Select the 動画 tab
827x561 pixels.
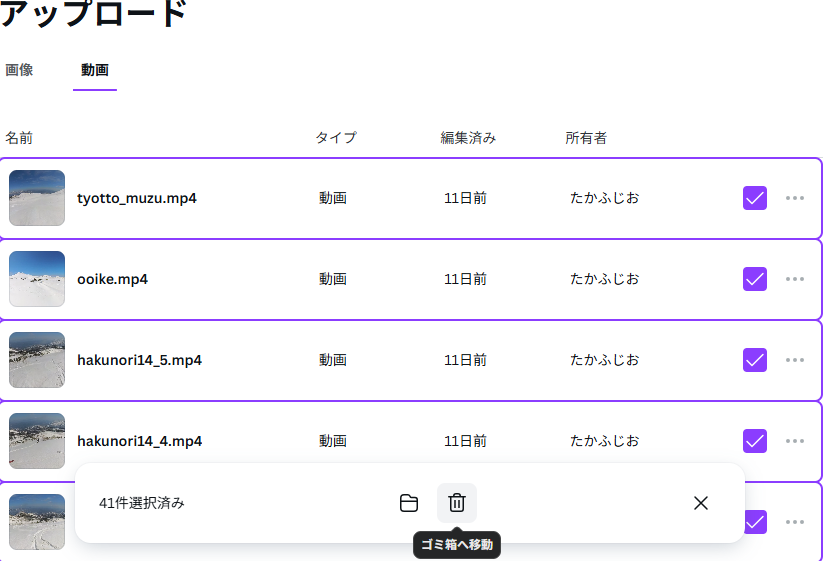pyautogui.click(x=95, y=70)
